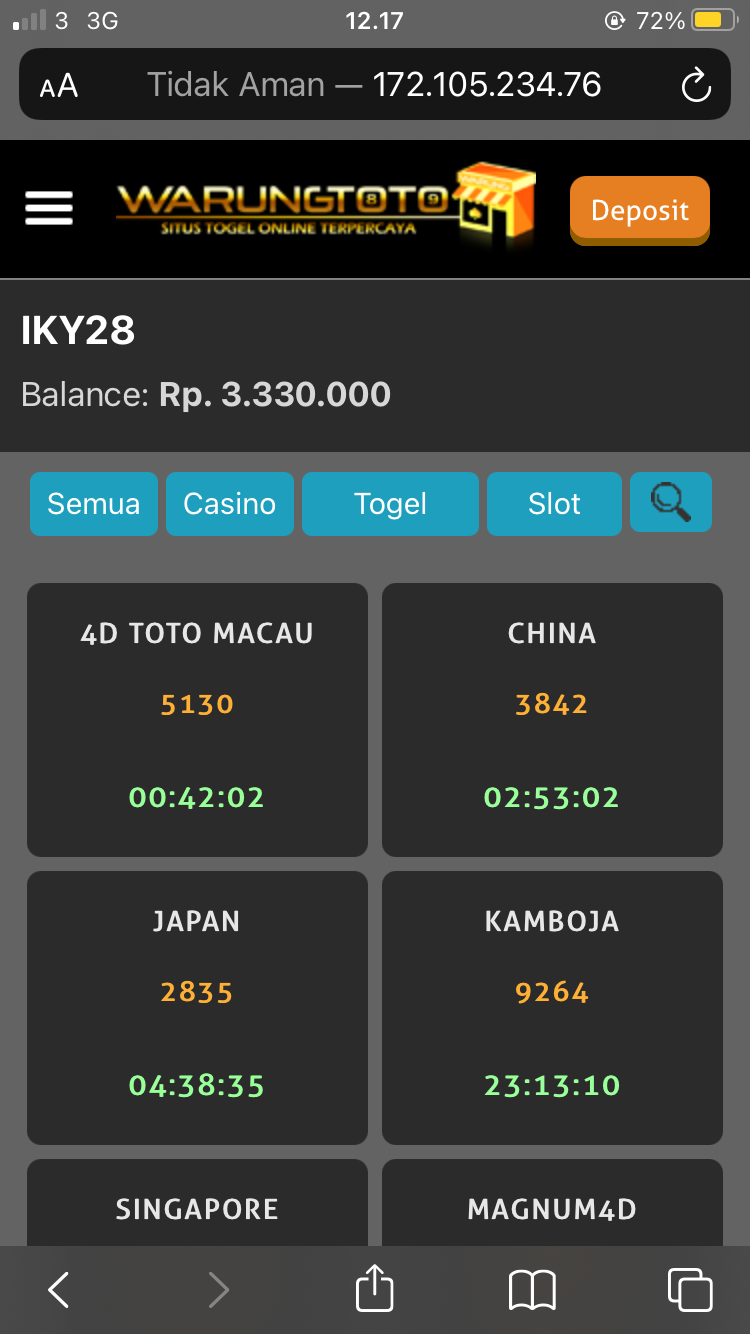Switch to the Casino category

(230, 503)
